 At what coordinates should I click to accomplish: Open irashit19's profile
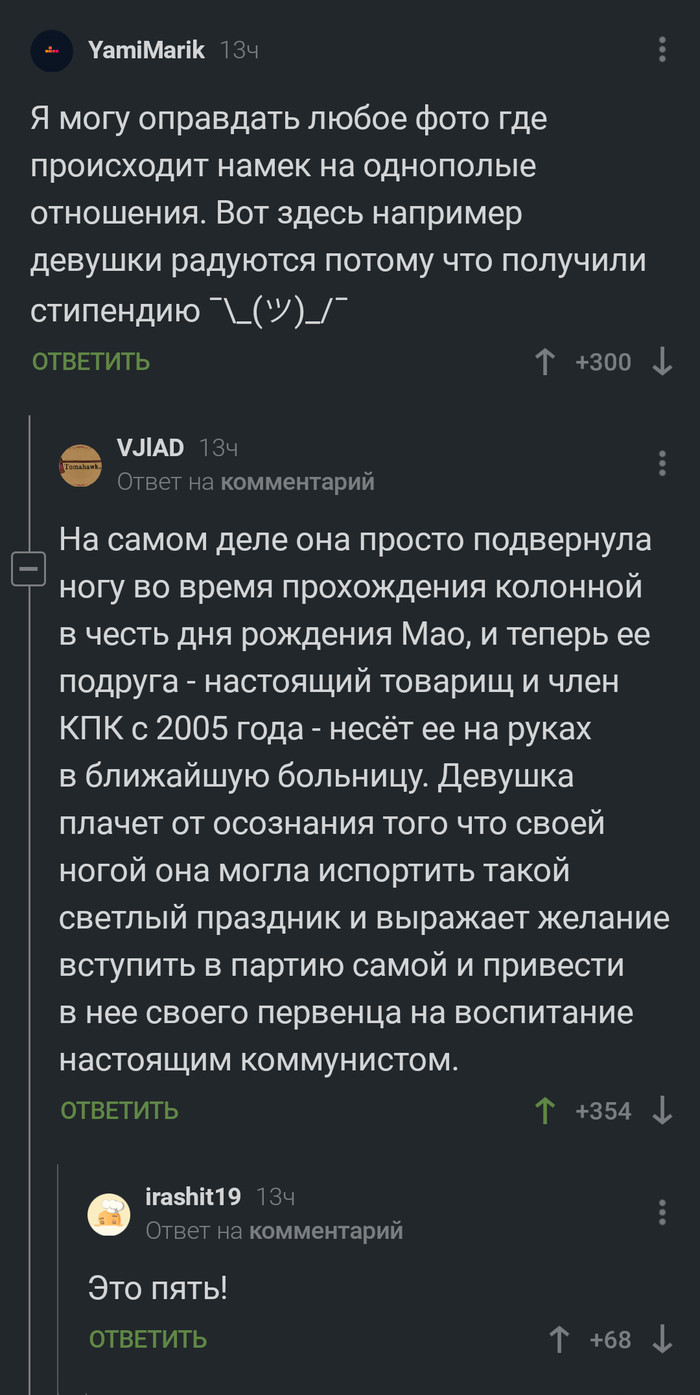click(x=193, y=1196)
